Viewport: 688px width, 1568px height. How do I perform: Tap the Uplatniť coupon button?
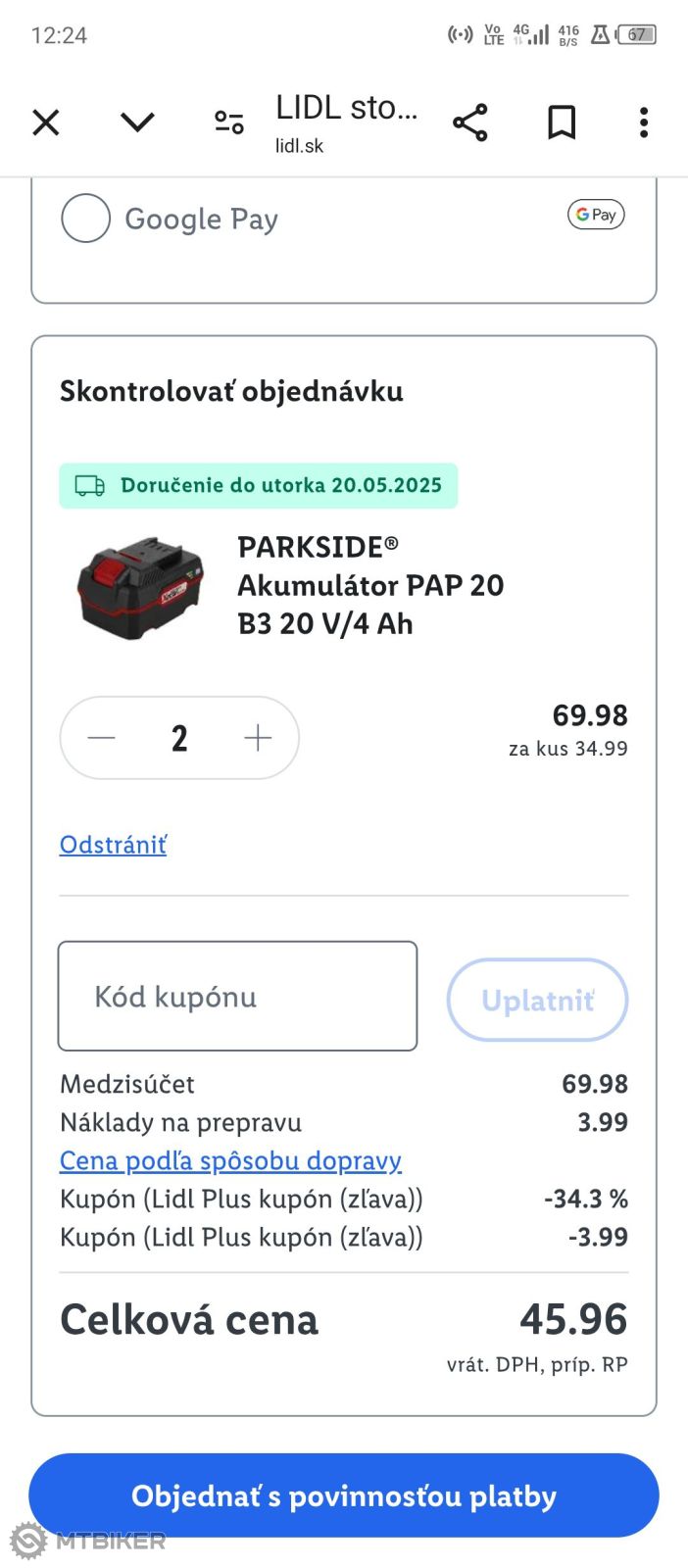click(x=537, y=1000)
